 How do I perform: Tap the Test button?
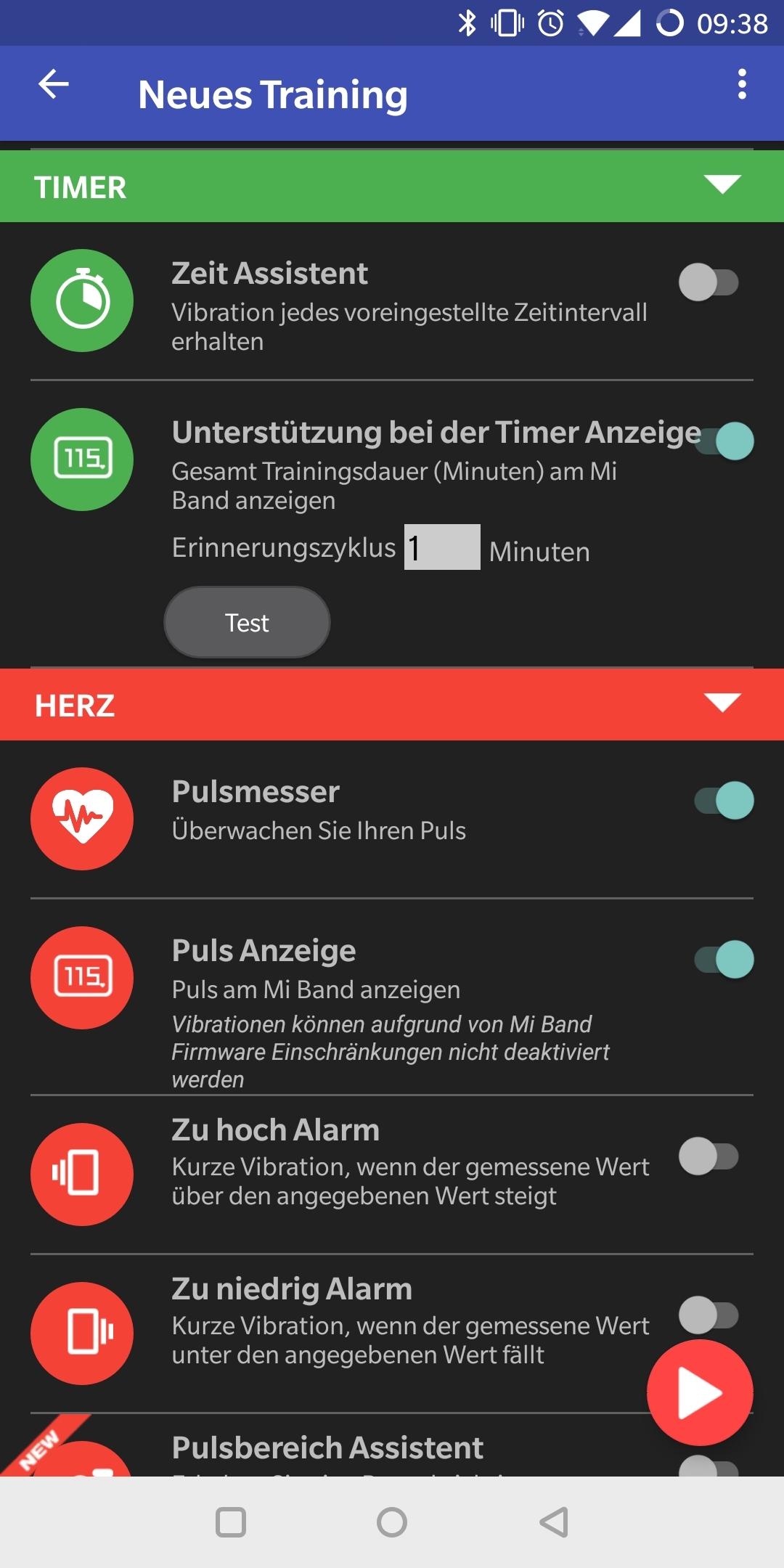pyautogui.click(x=247, y=622)
